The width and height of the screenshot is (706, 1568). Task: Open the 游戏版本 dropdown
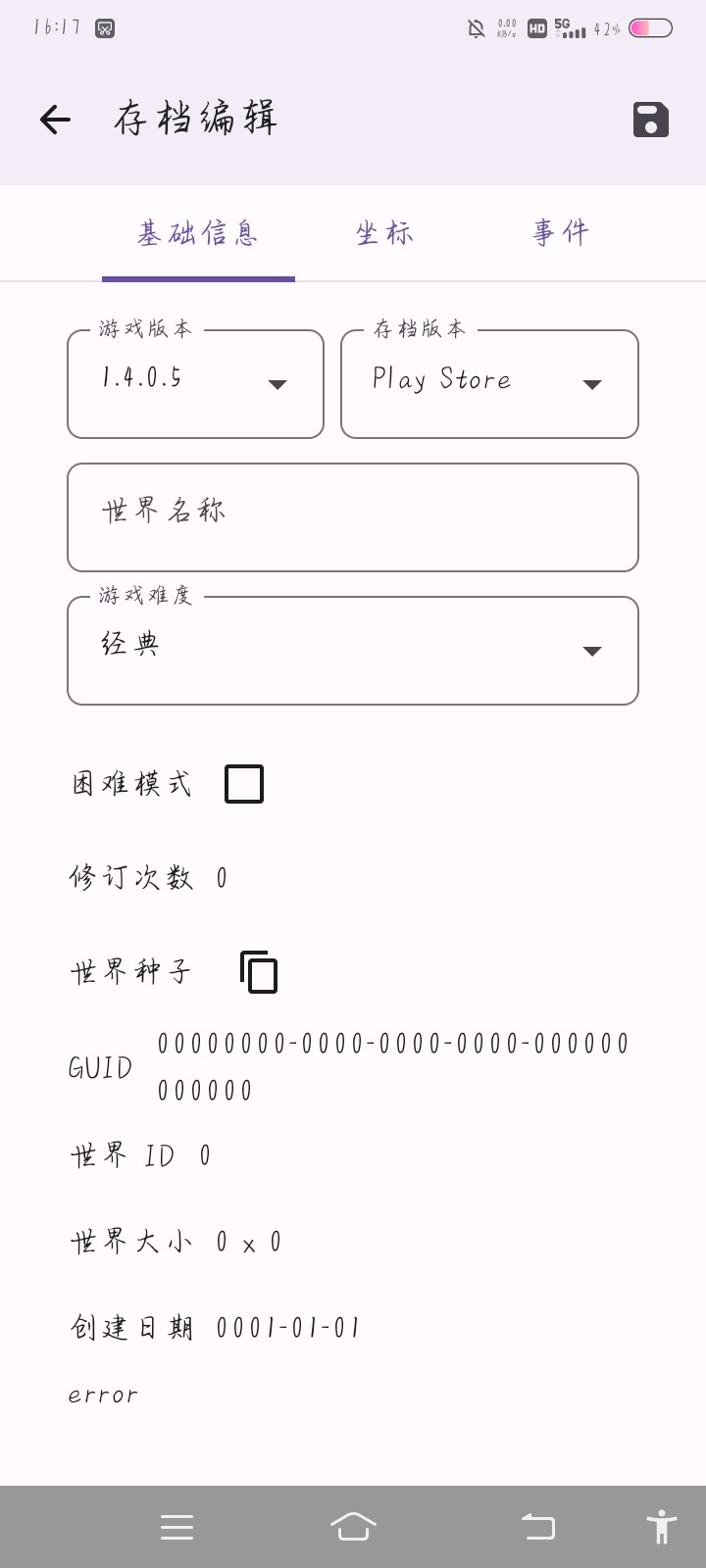pos(195,383)
